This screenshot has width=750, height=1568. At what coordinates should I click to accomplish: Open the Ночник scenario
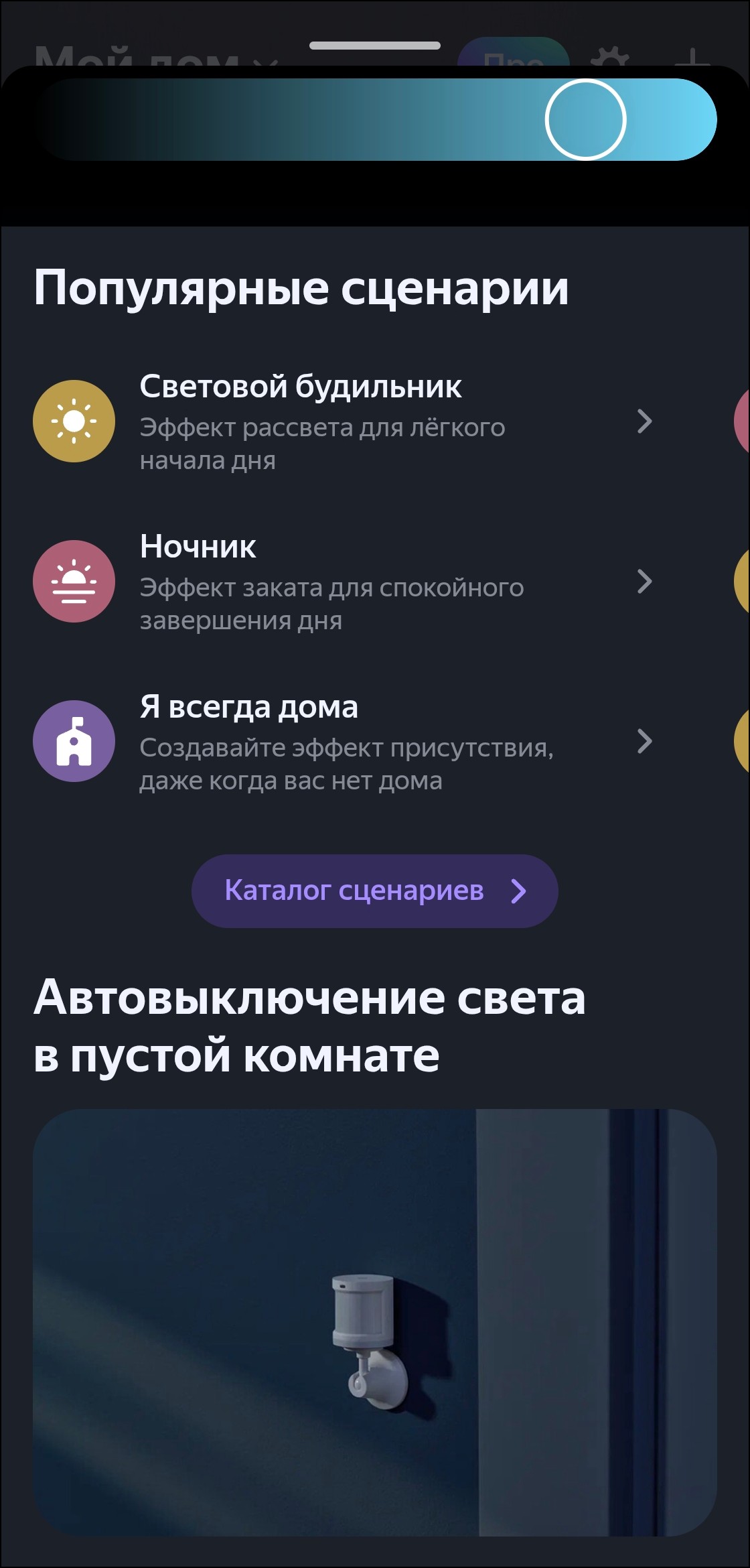tap(342, 582)
